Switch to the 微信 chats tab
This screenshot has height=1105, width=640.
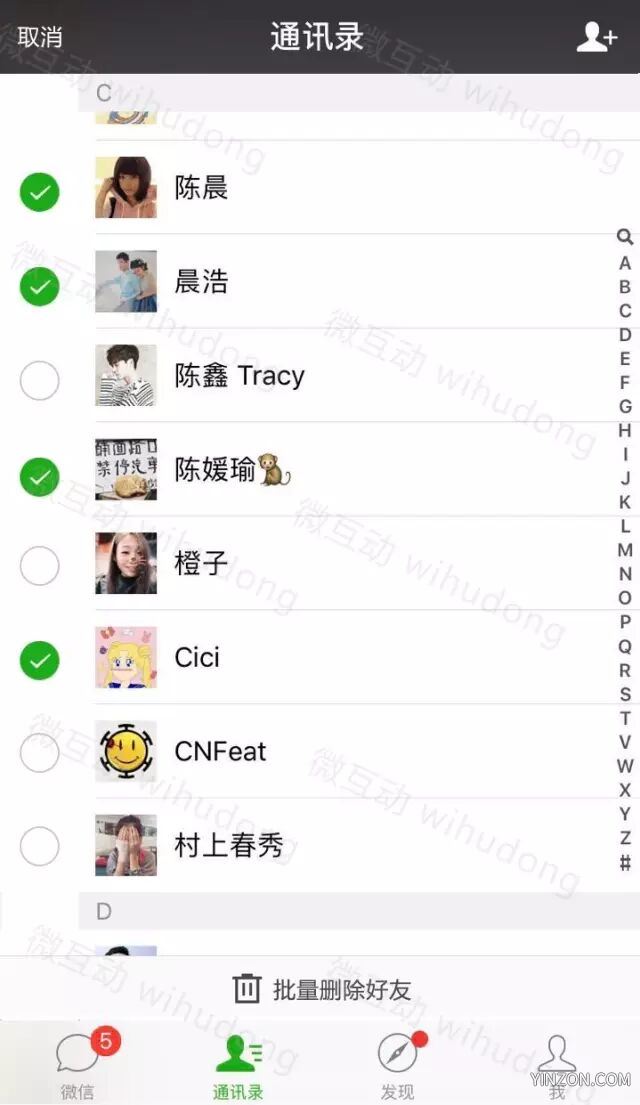pos(79,1064)
